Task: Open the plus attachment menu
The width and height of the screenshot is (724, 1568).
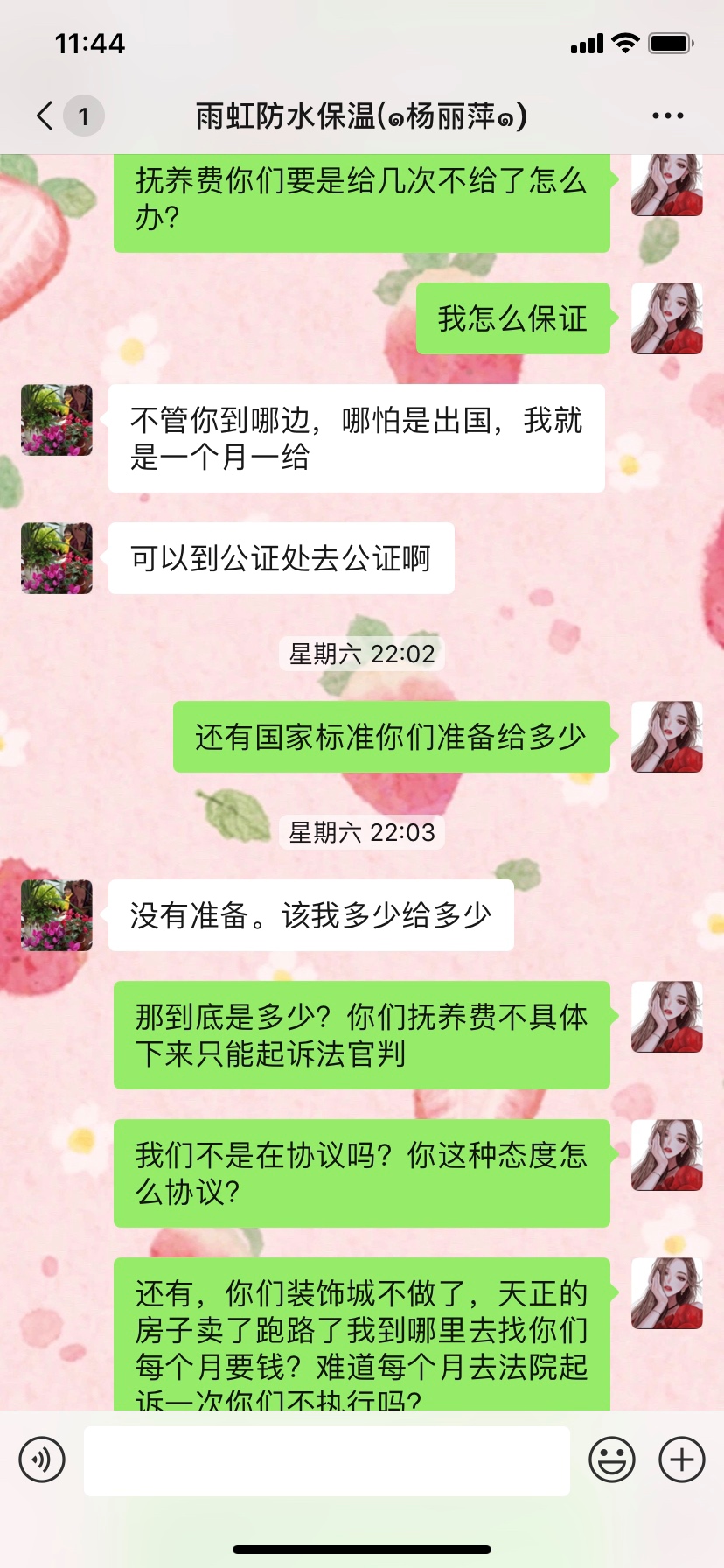Action: (682, 1459)
